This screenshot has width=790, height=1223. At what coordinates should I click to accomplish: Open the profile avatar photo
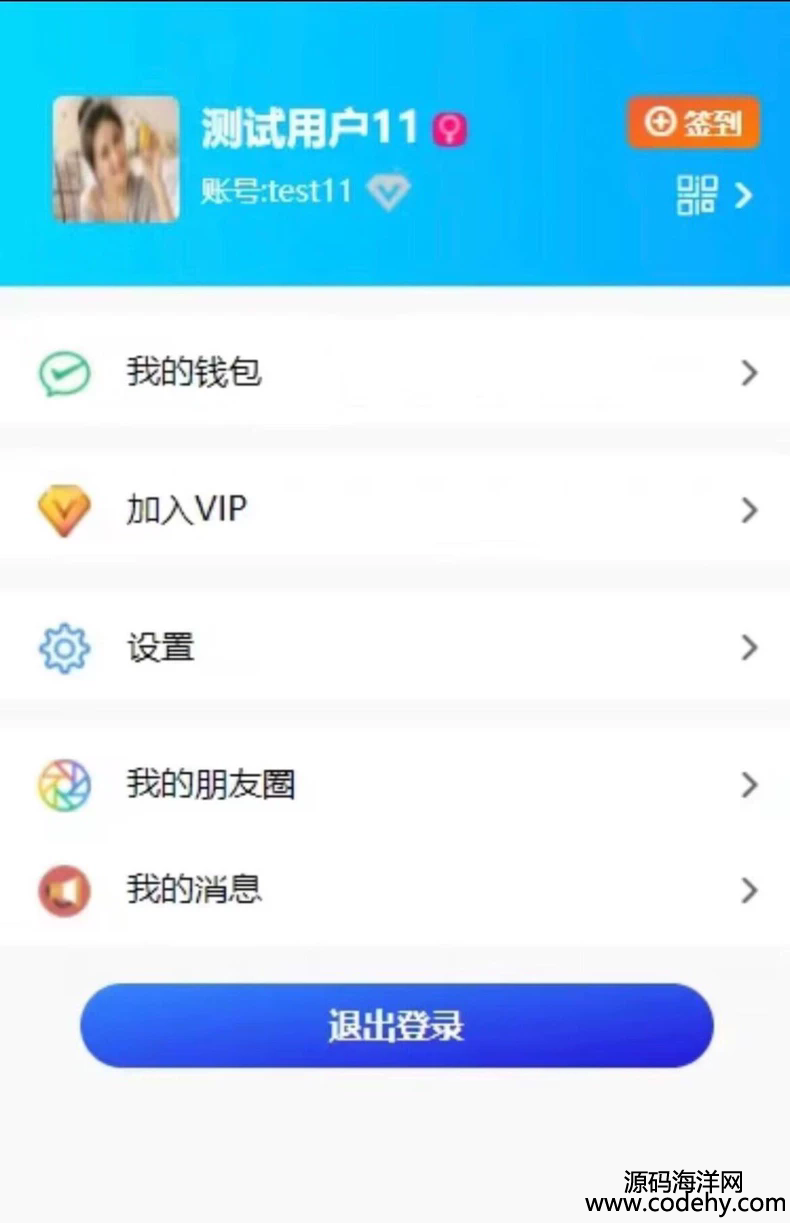116,159
